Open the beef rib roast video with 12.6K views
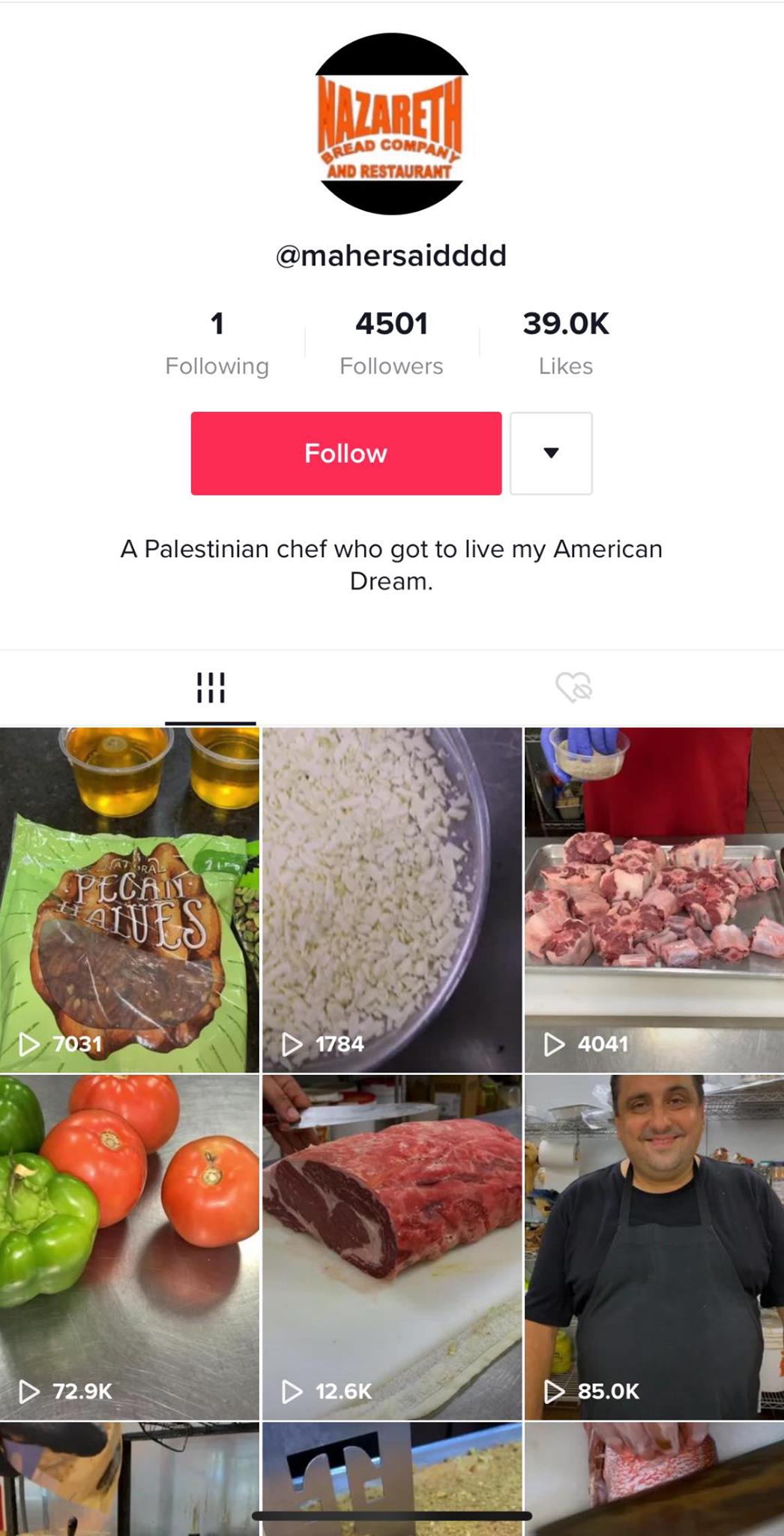 coord(391,1246)
